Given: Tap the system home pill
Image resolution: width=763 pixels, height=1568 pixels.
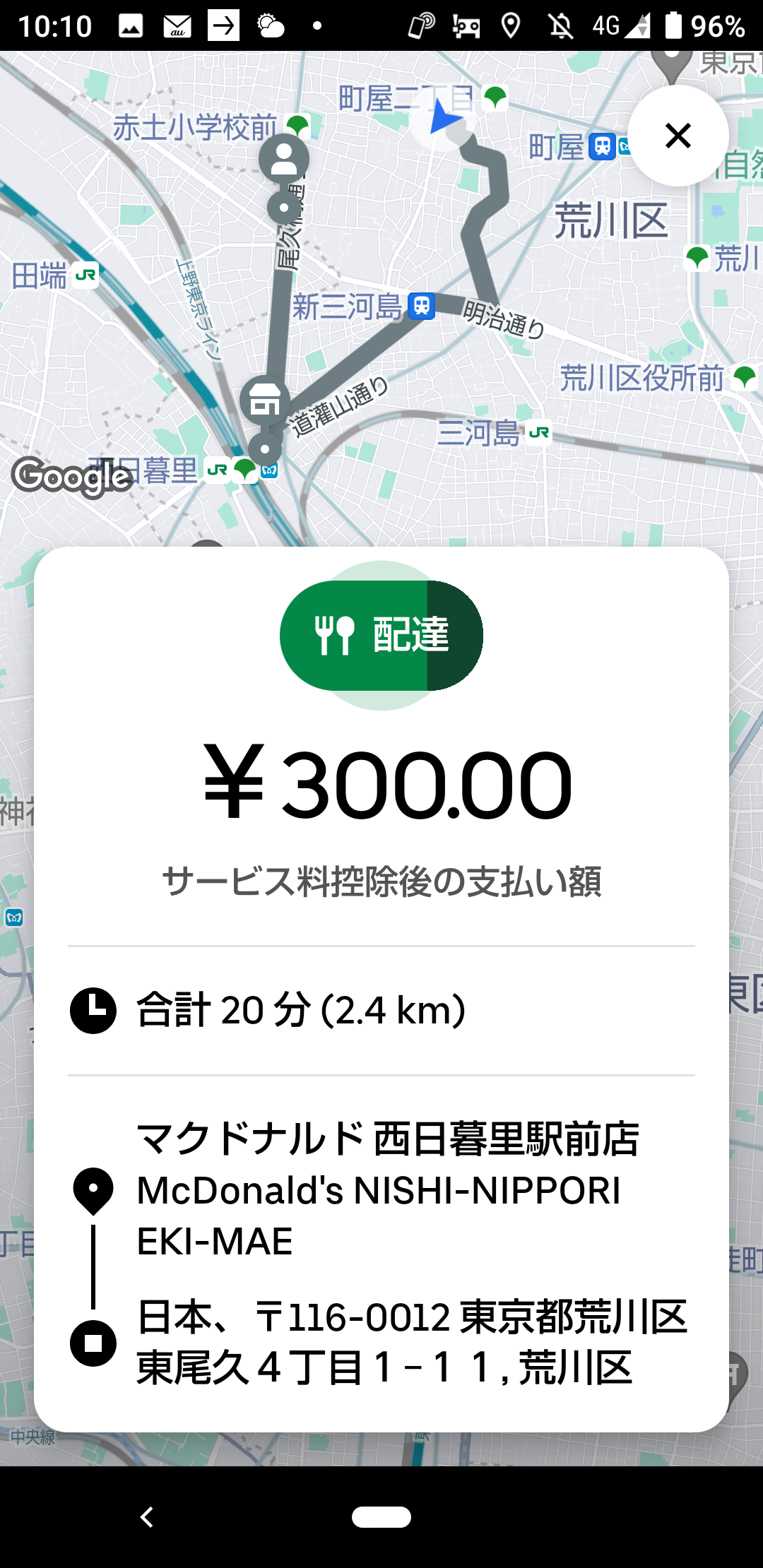Looking at the screenshot, I should (x=381, y=1516).
